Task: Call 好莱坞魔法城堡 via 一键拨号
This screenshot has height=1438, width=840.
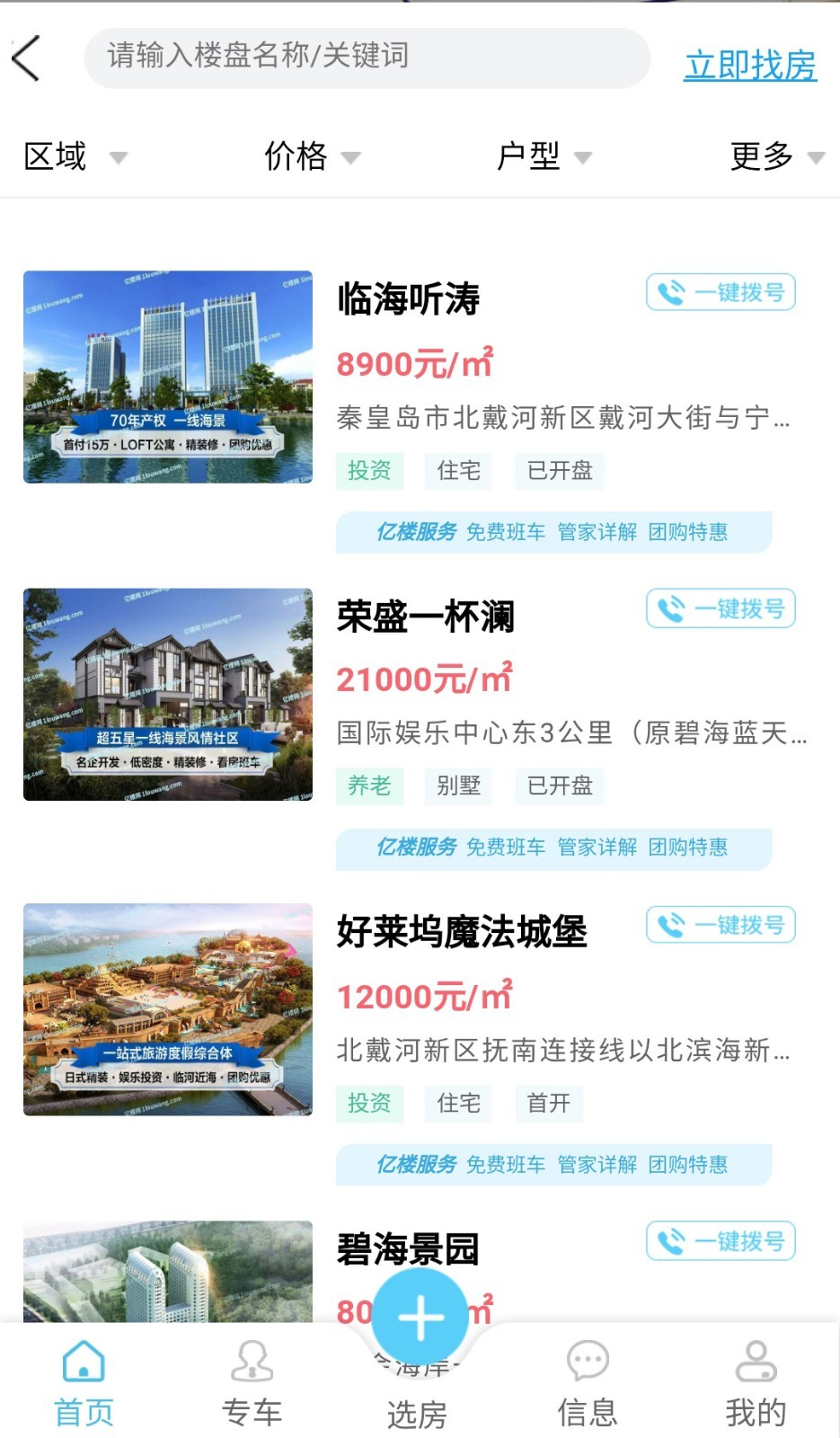Action: (x=721, y=925)
